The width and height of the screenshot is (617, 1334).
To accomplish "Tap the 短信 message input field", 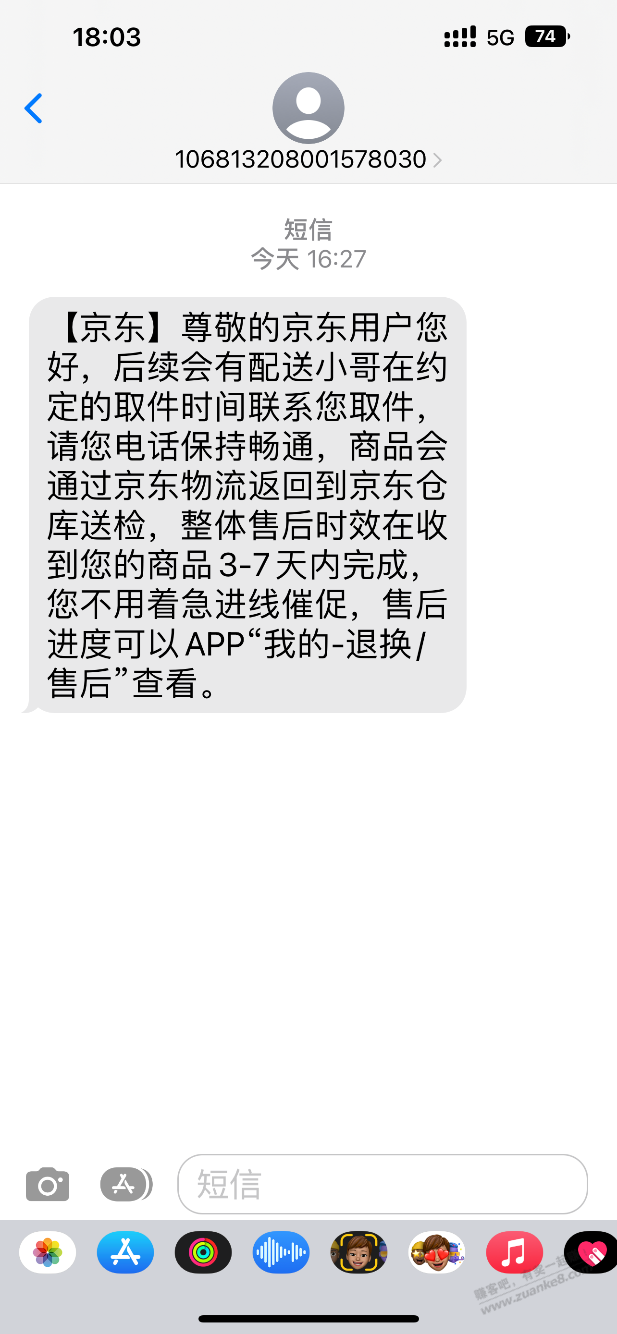I will (382, 1185).
